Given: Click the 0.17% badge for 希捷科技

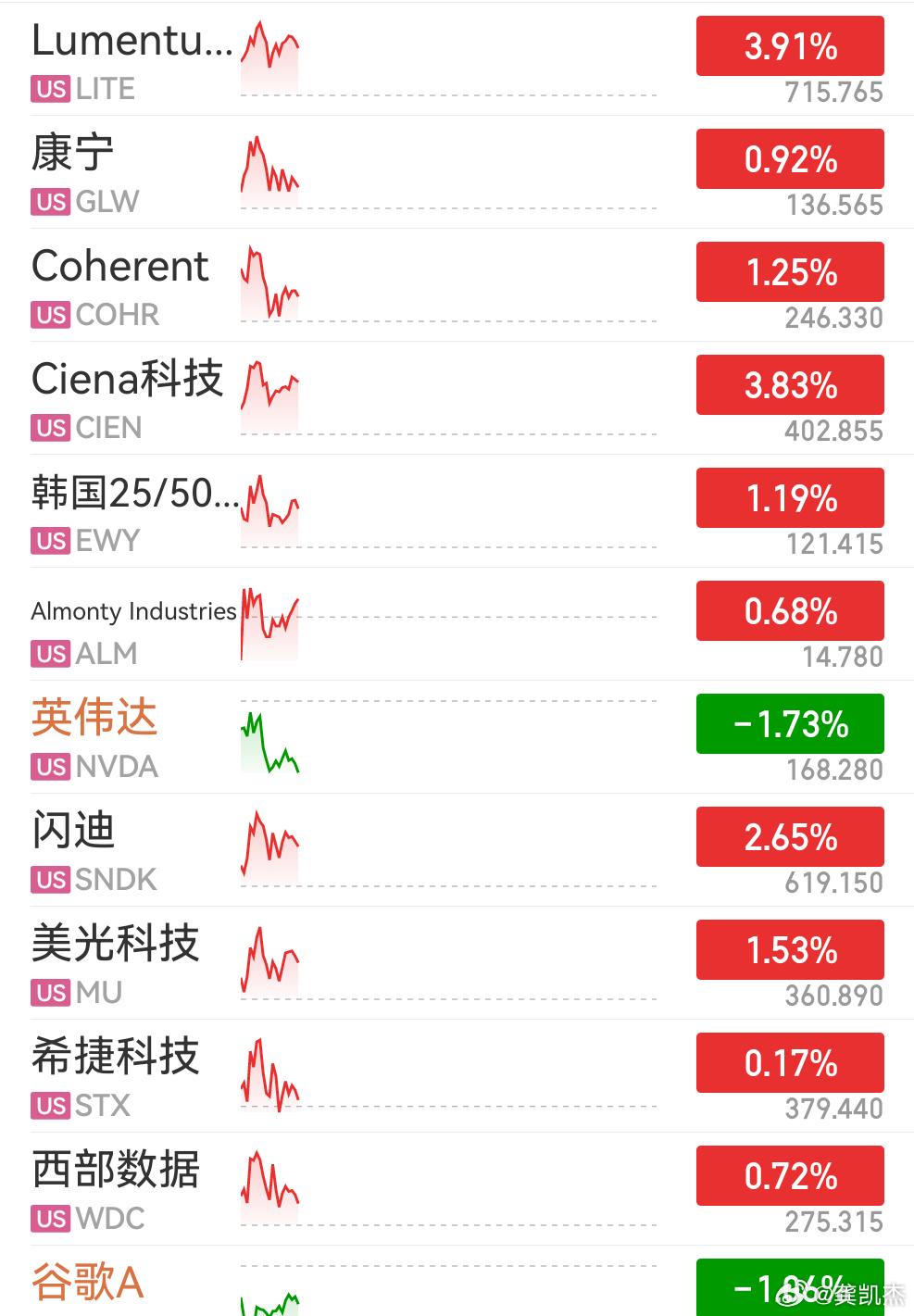Looking at the screenshot, I should [790, 1062].
